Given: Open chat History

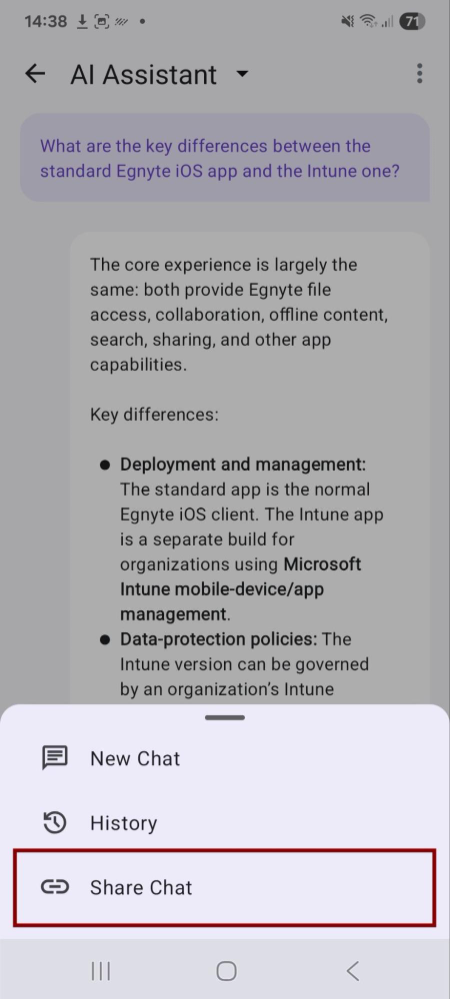Looking at the screenshot, I should point(225,823).
